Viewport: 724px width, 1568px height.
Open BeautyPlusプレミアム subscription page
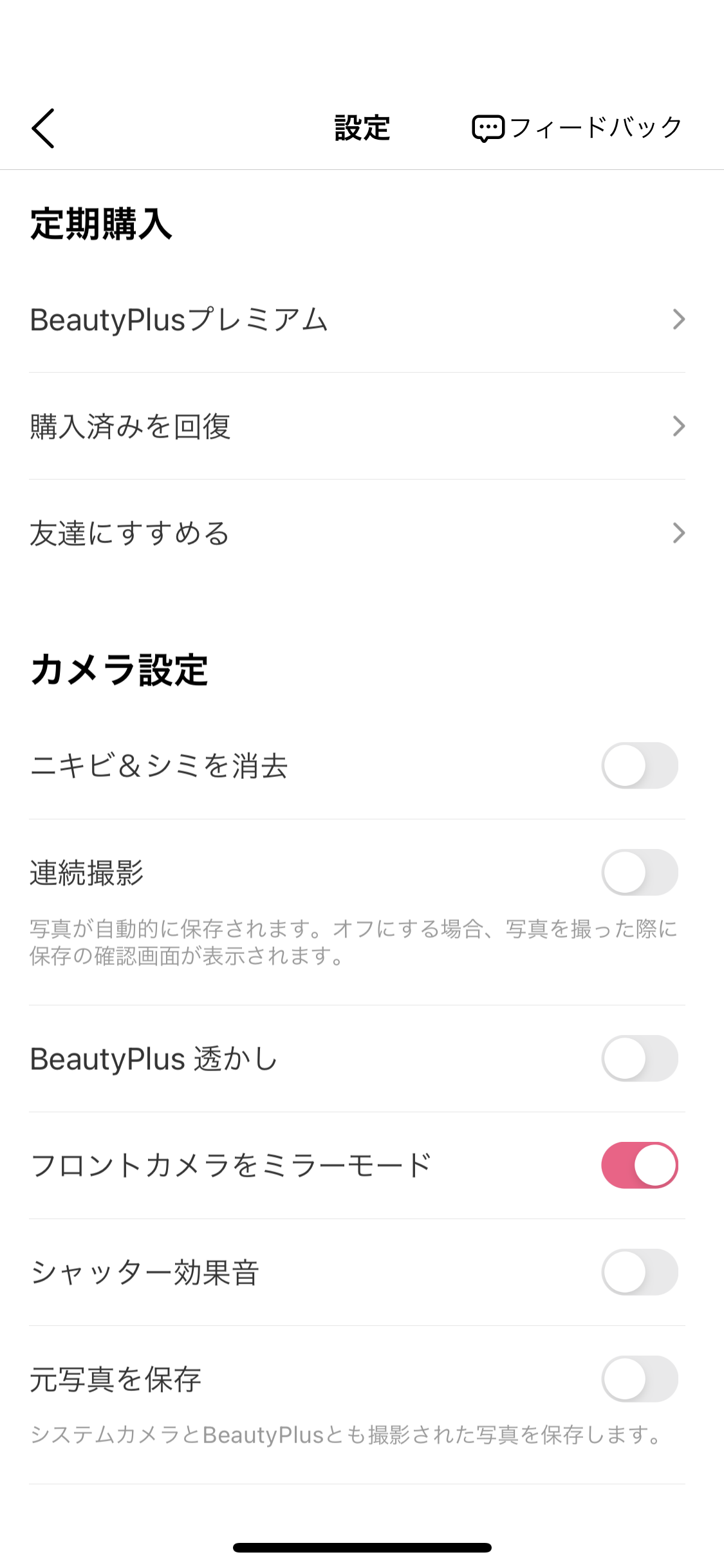tap(357, 320)
